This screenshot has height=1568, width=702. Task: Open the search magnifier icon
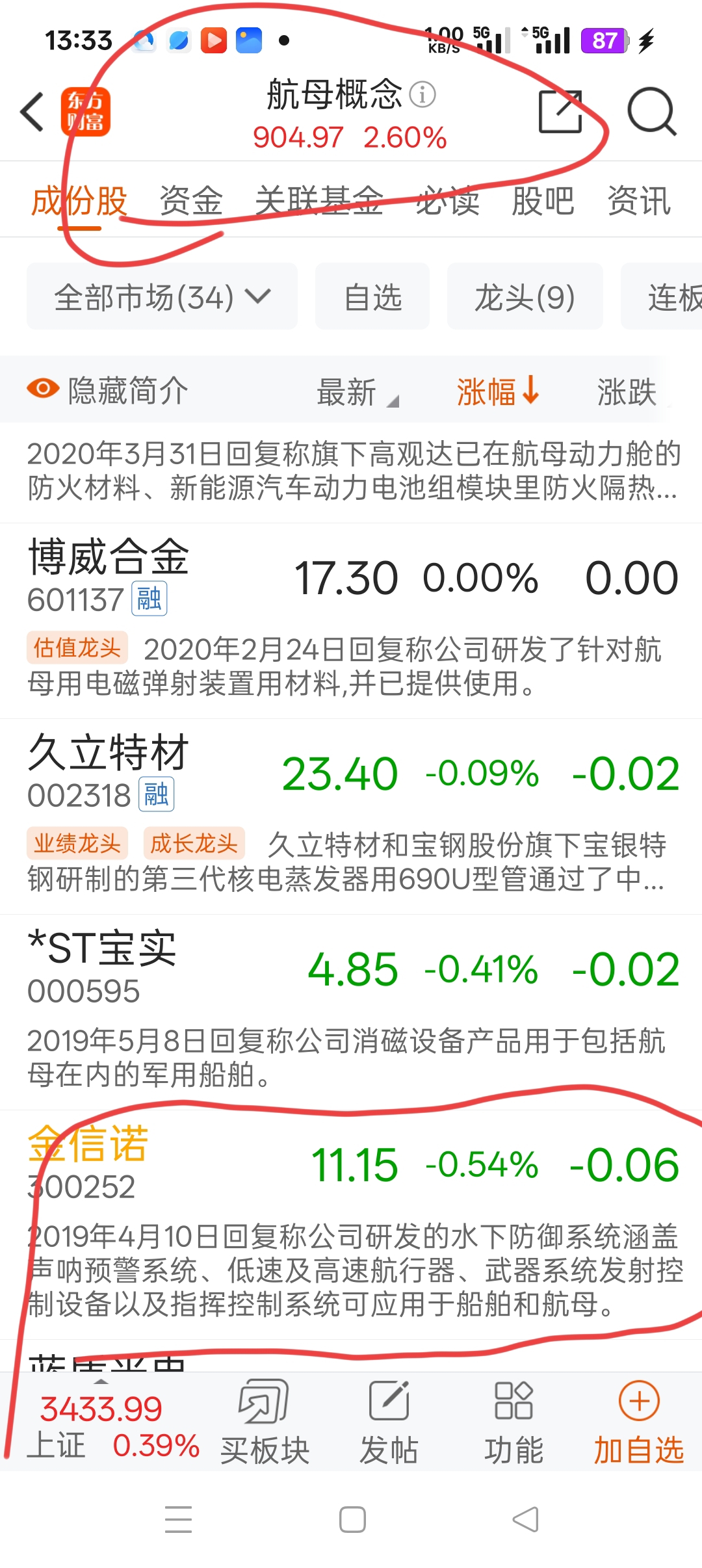click(x=652, y=112)
